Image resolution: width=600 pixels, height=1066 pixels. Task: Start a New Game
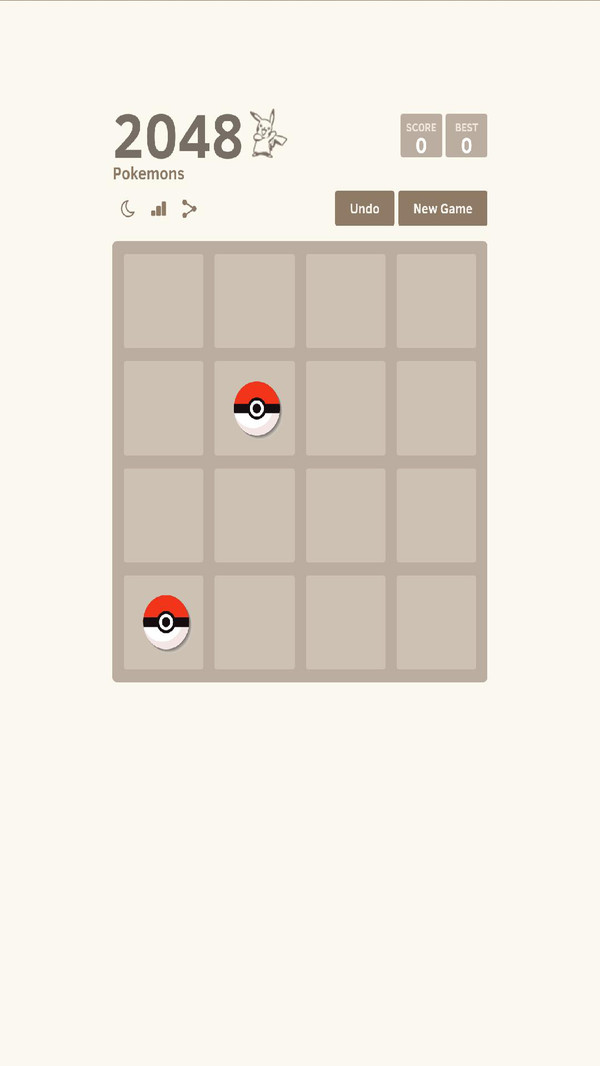(442, 208)
